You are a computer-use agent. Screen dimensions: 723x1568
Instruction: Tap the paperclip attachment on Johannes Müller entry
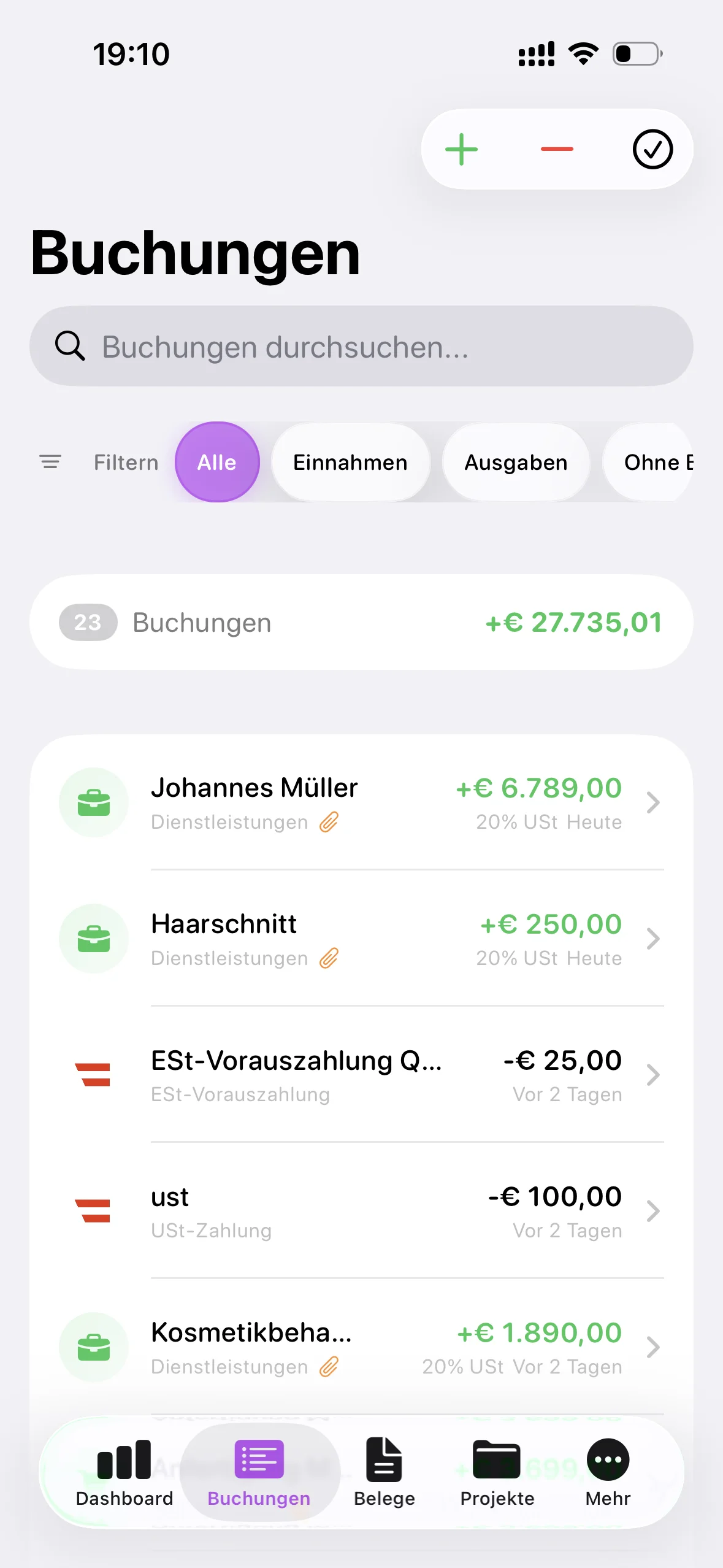(329, 822)
